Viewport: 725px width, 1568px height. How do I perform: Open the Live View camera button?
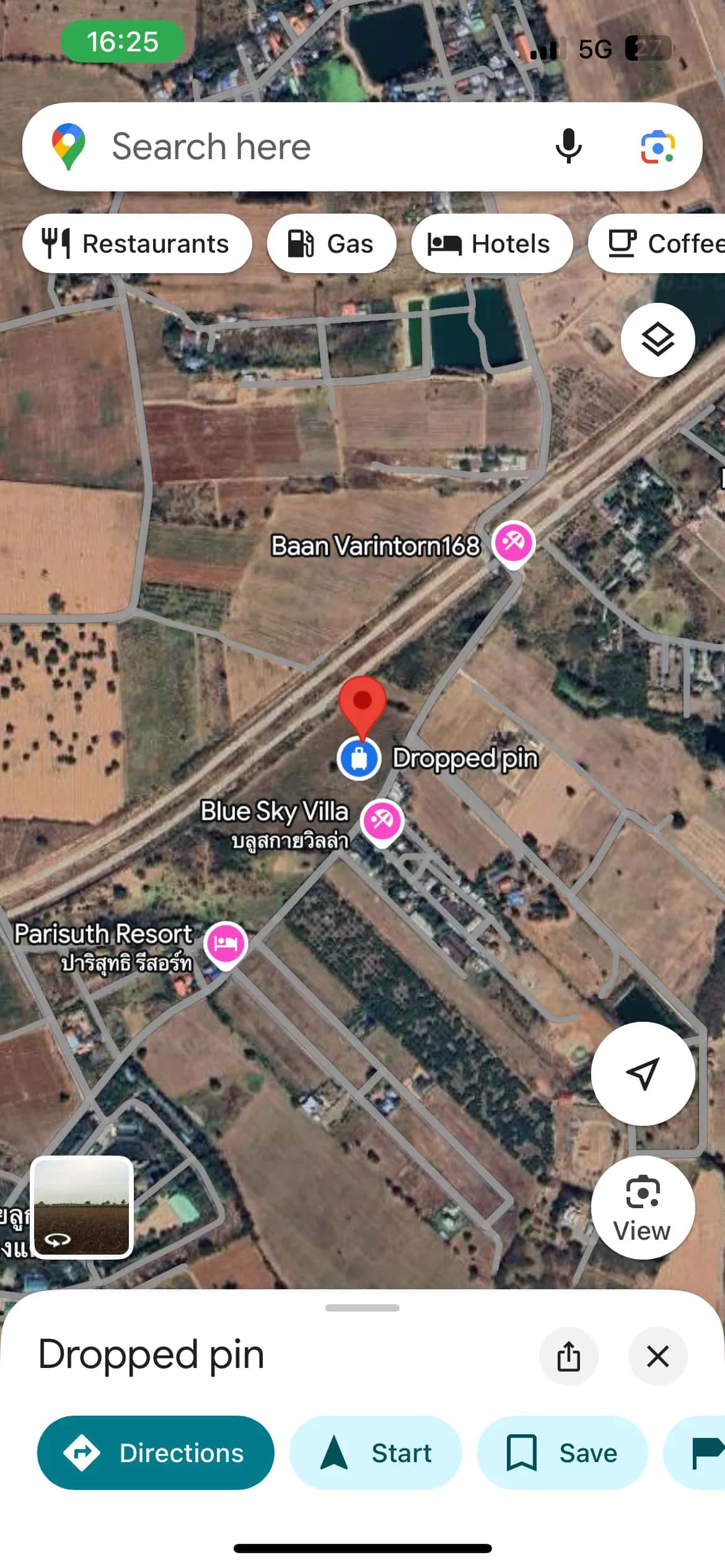point(643,1207)
